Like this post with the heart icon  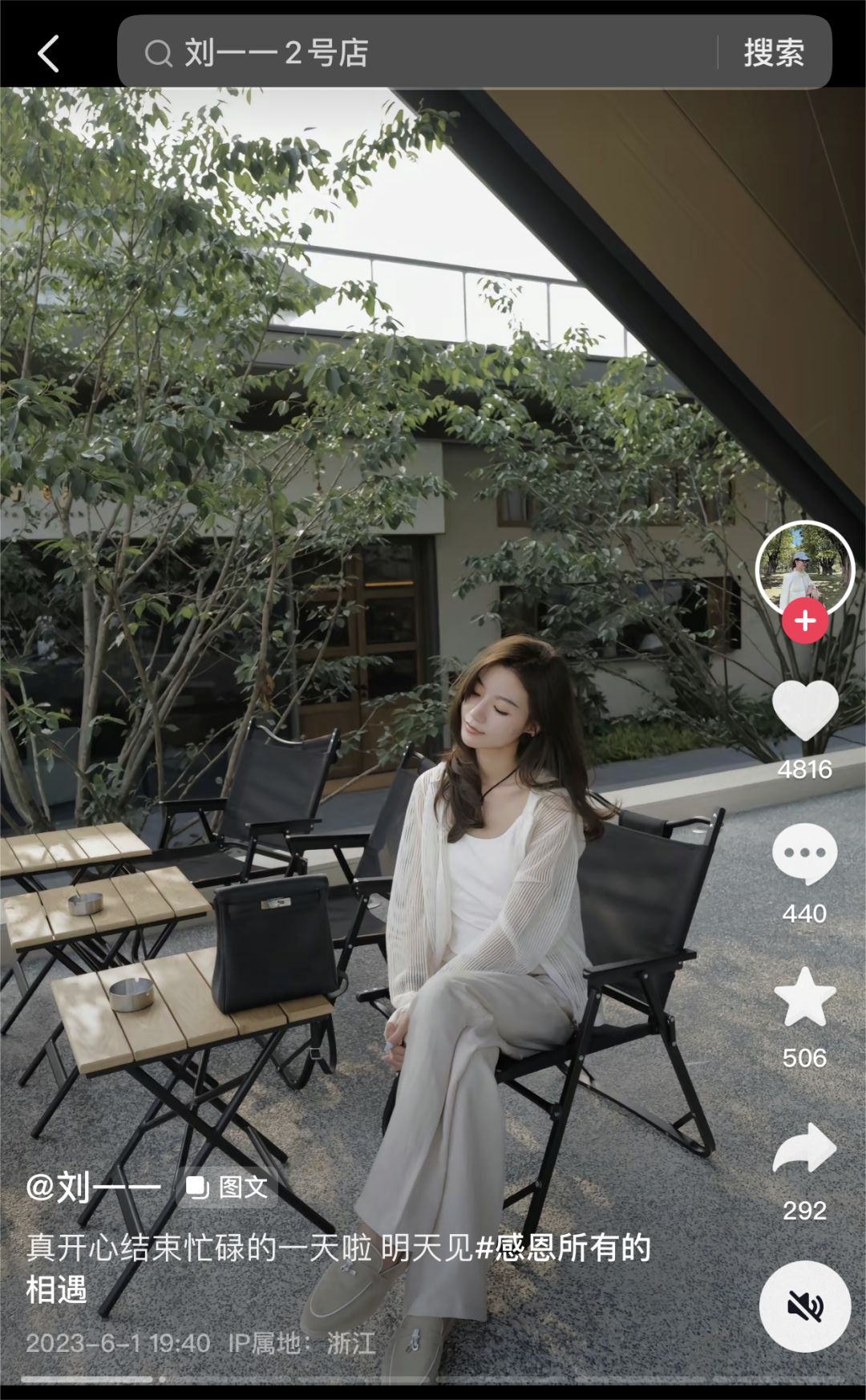[804, 710]
